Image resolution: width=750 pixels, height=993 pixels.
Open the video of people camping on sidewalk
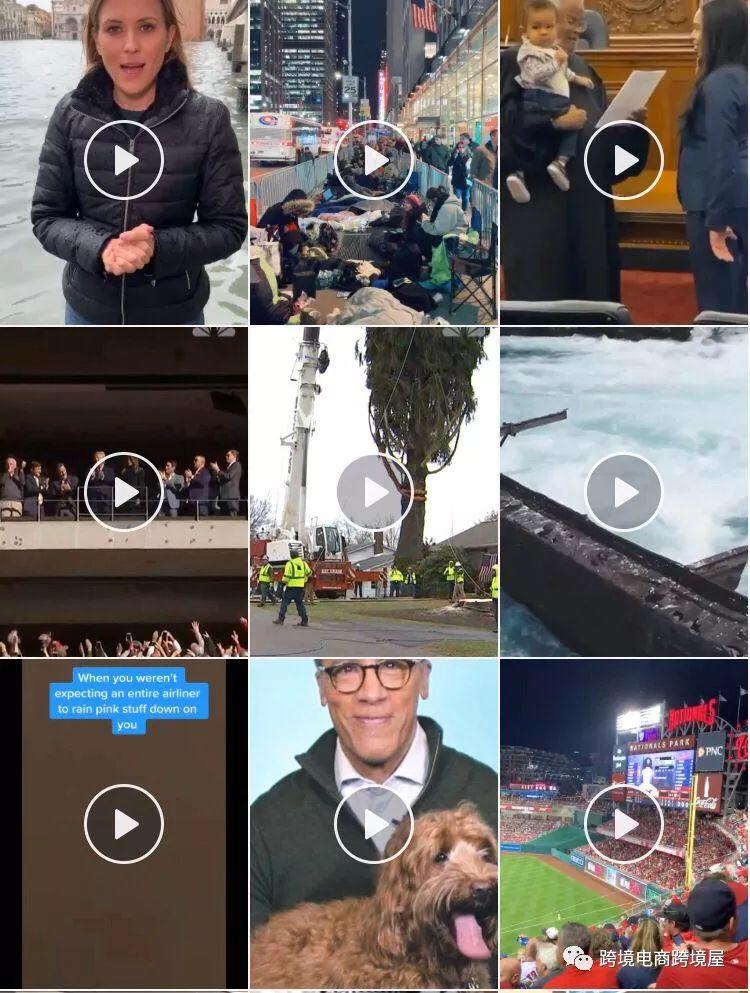pyautogui.click(x=374, y=160)
